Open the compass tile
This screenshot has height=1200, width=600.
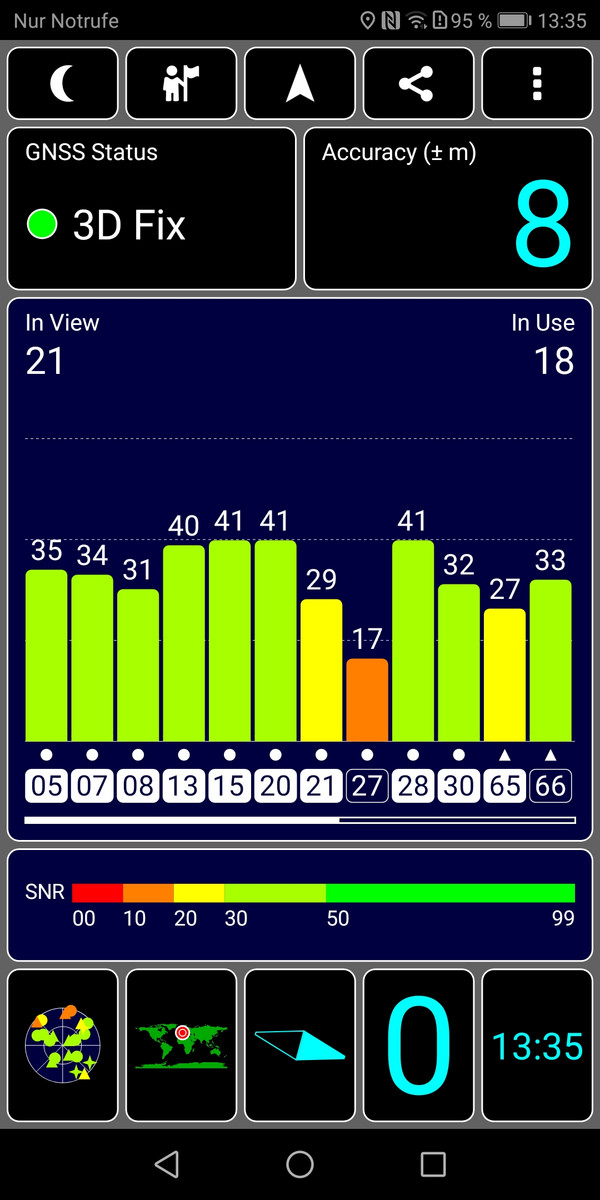coord(300,1046)
